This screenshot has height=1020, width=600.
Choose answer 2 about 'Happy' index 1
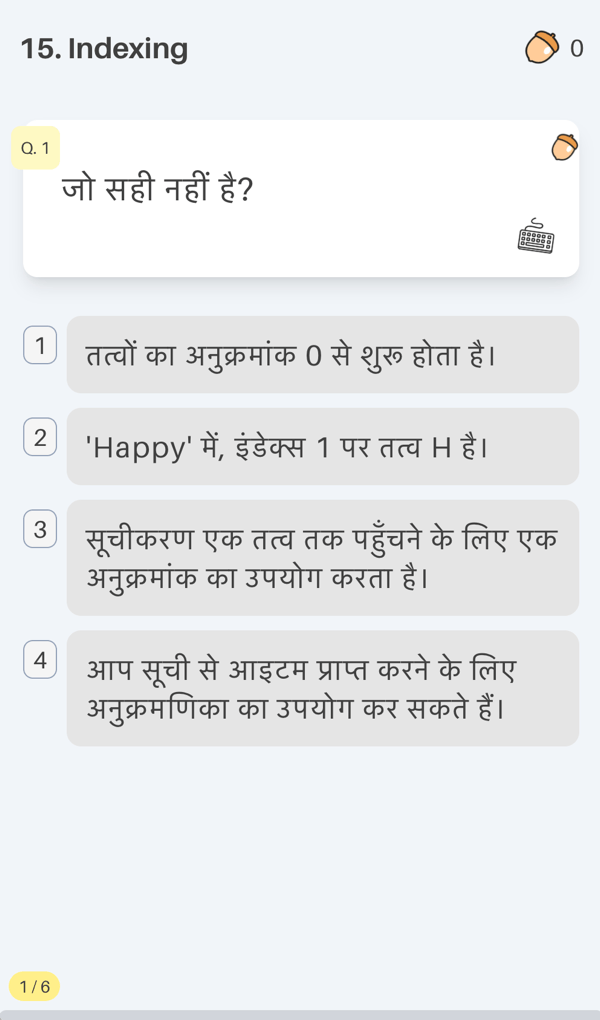point(322,447)
